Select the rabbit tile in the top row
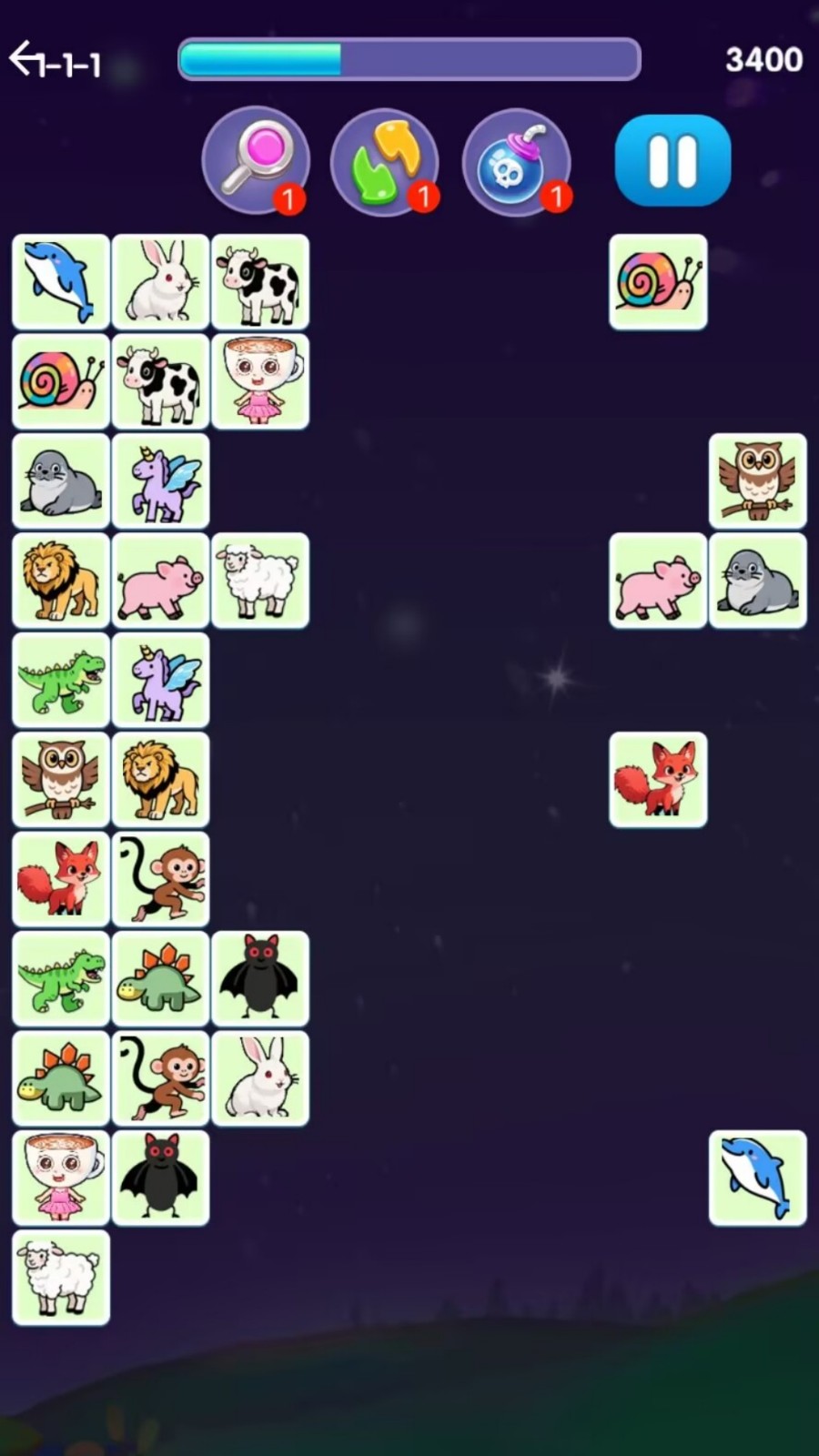This screenshot has height=1456, width=819. [x=160, y=282]
